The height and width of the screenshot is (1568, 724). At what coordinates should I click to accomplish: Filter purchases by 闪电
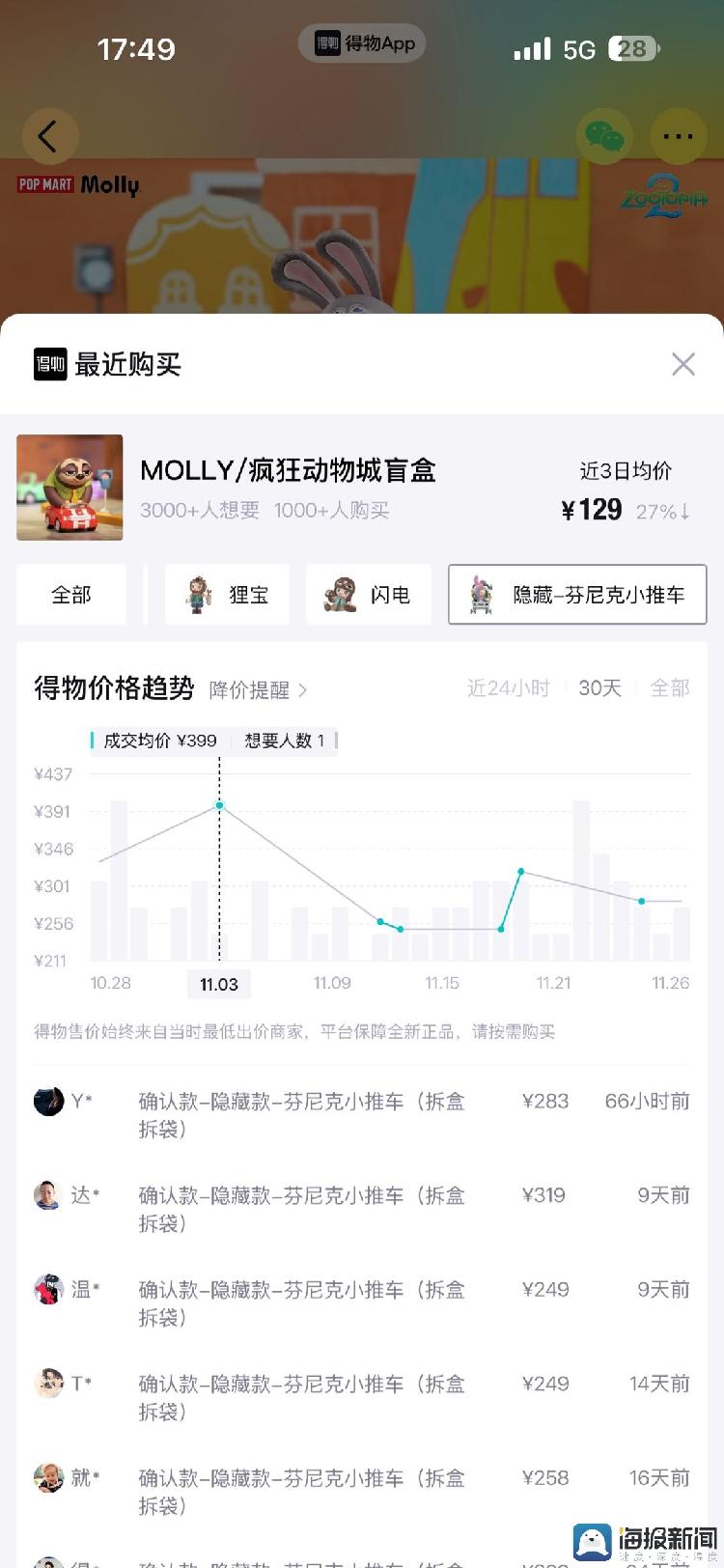[369, 595]
